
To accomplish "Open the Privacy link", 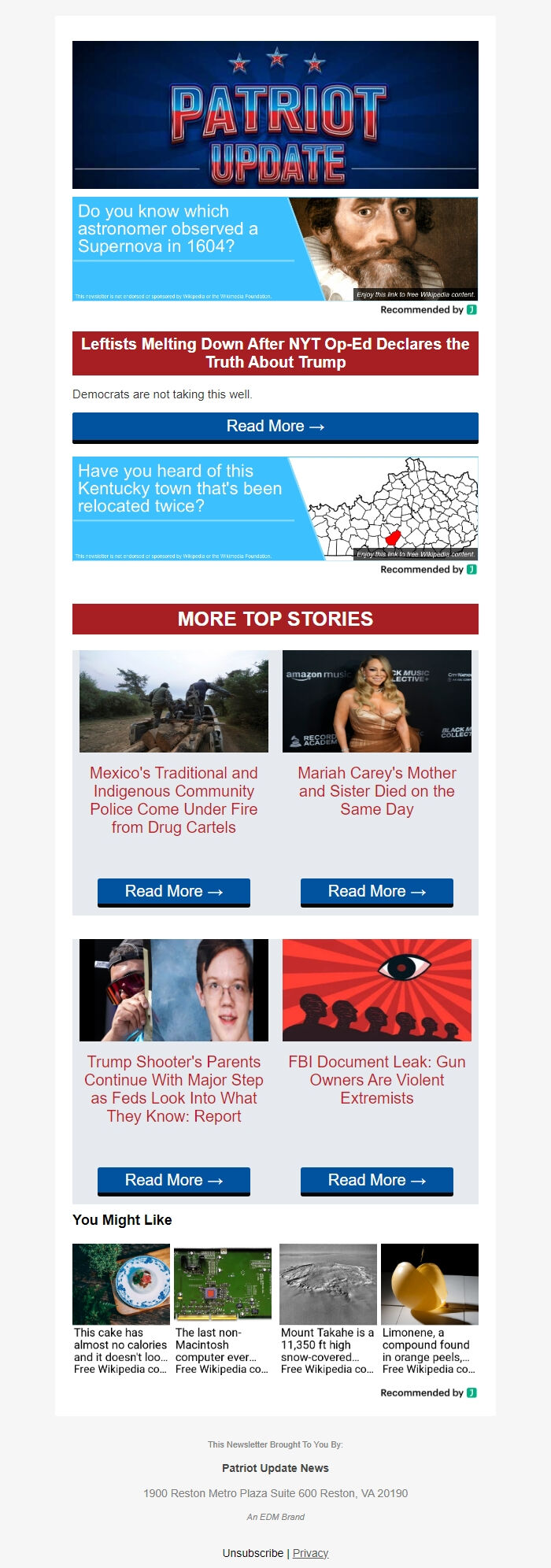I will [310, 1553].
